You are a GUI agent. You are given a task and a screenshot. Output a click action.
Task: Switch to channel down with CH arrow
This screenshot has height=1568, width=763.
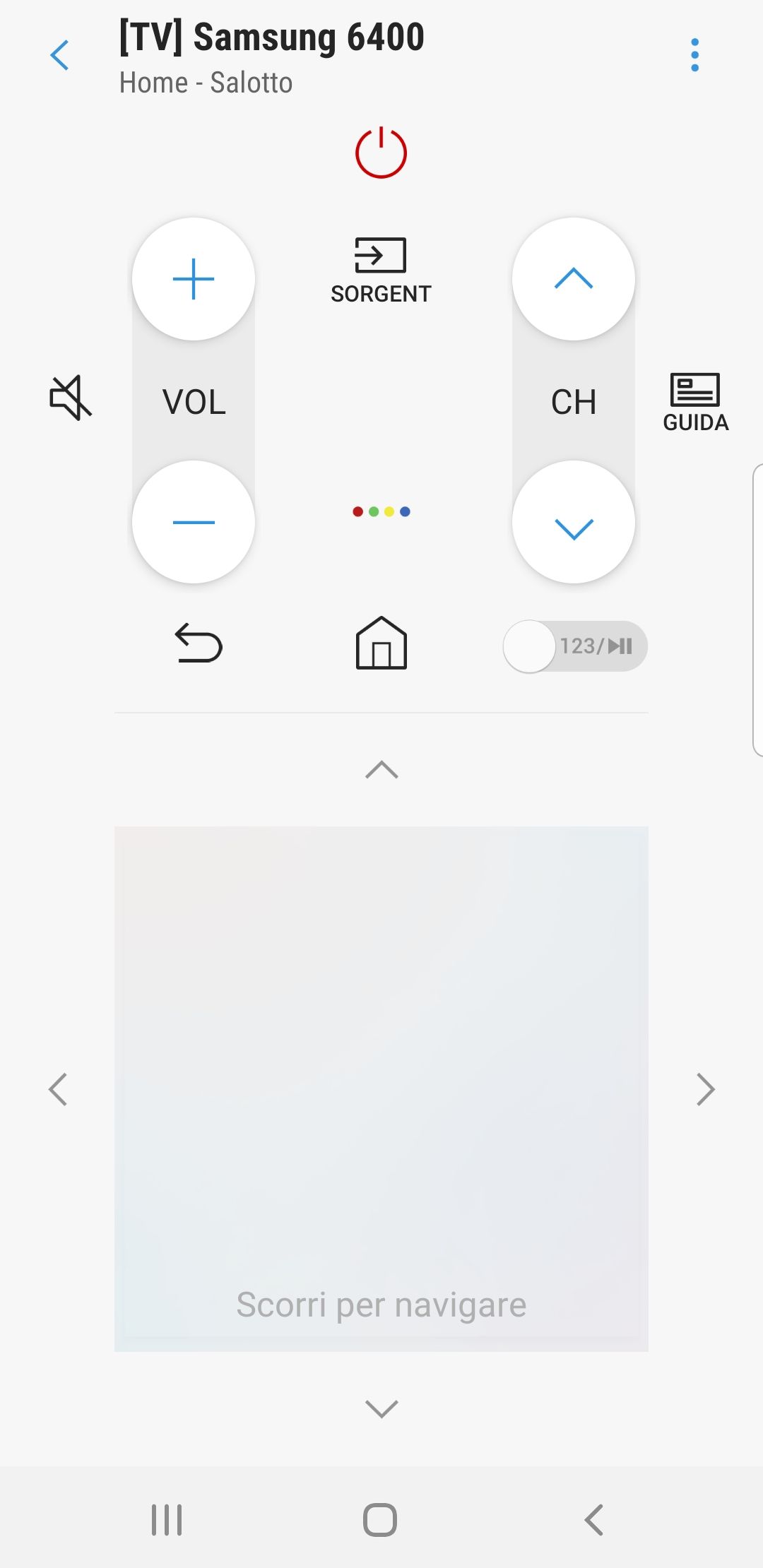click(x=574, y=521)
